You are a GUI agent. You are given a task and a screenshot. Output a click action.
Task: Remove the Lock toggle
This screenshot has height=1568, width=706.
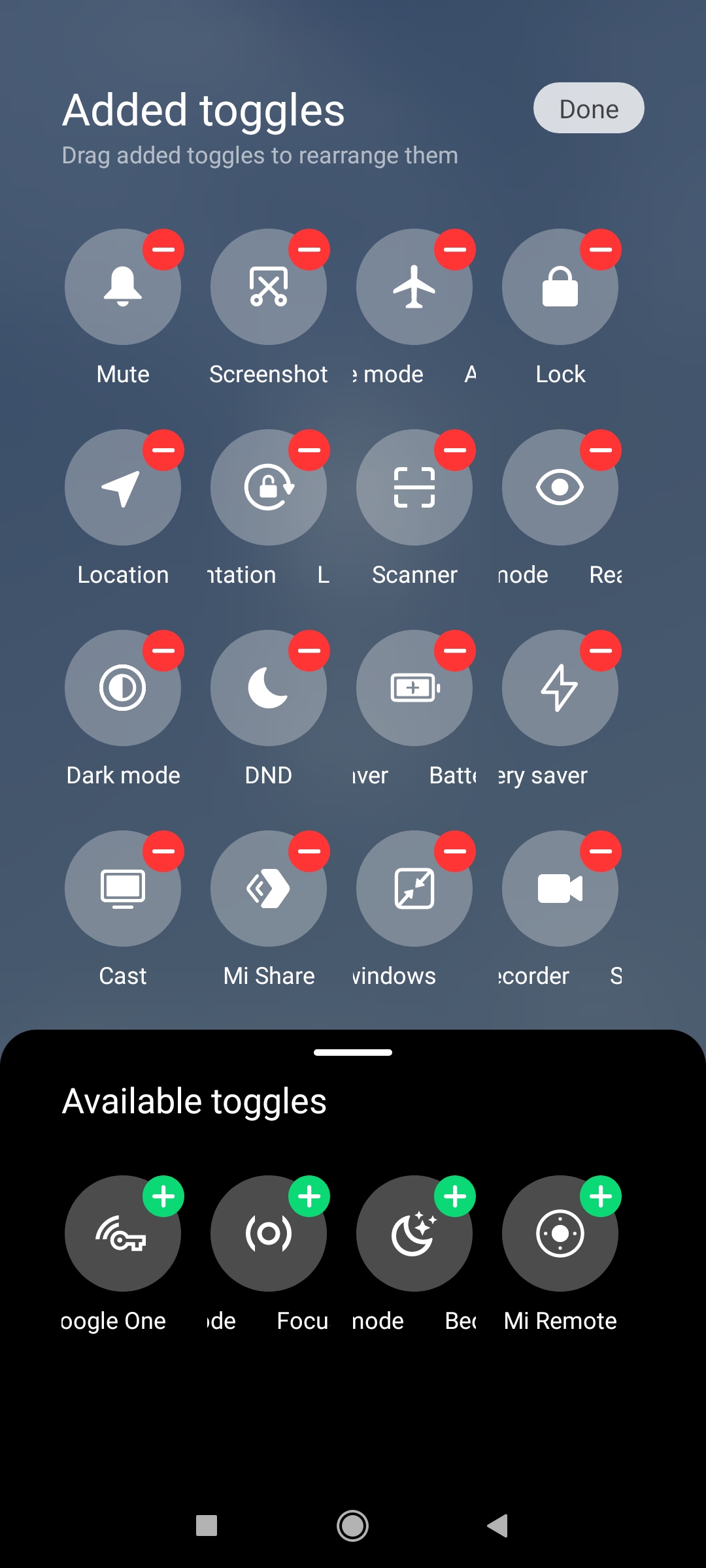point(601,250)
